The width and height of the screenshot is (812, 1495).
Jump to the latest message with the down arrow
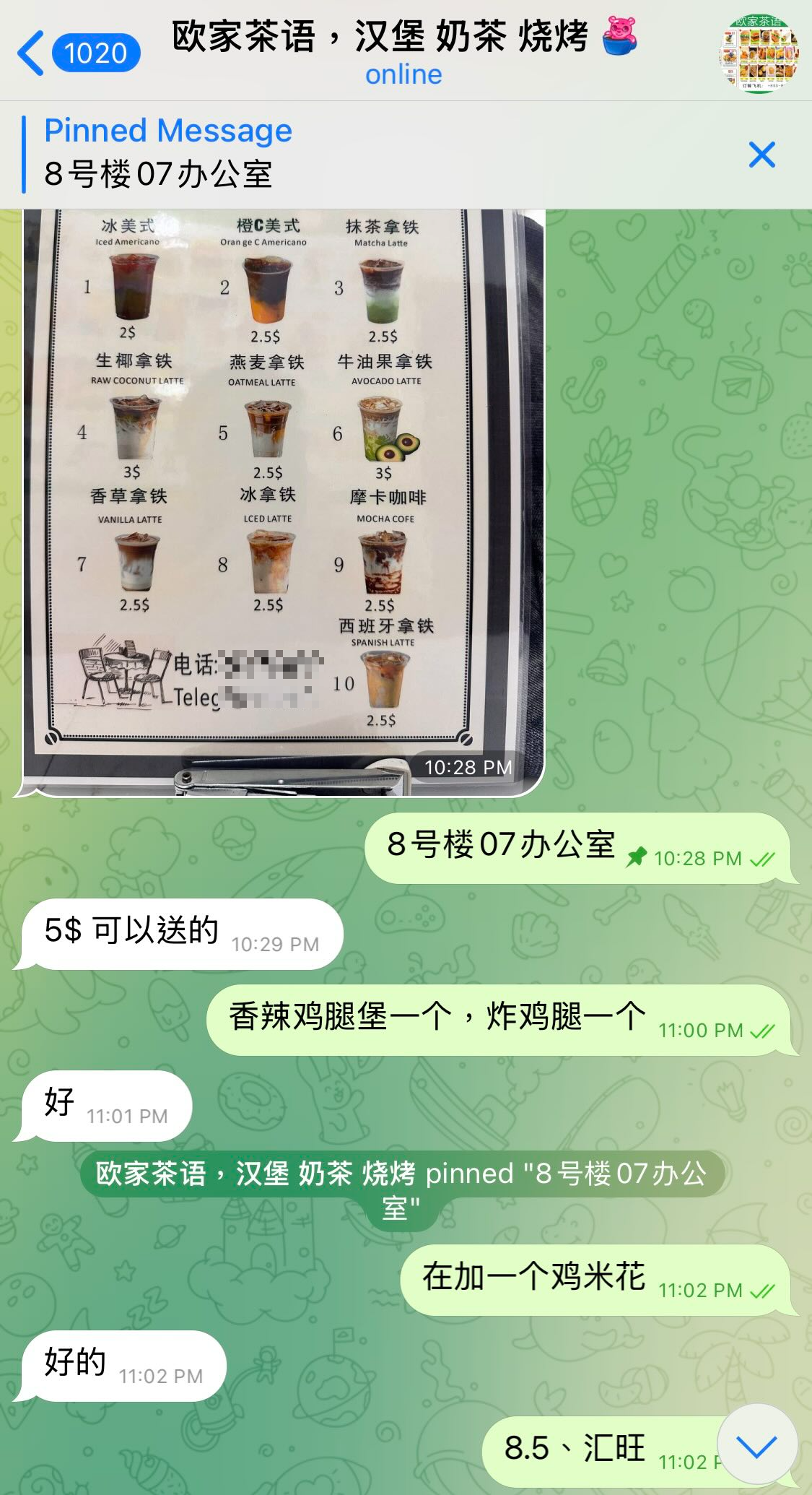pyautogui.click(x=756, y=1445)
